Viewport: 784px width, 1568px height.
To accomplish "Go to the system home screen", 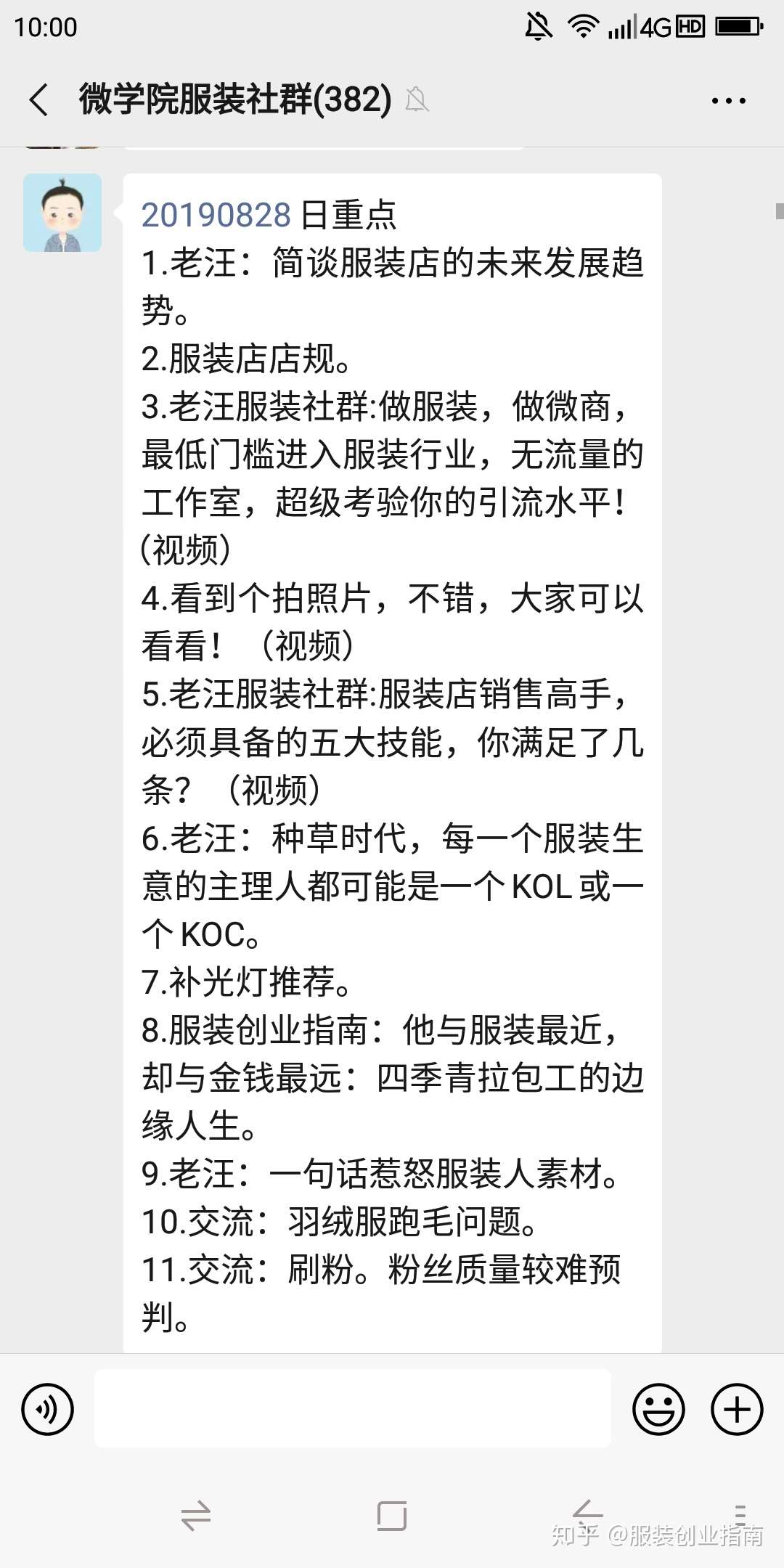I will (391, 1516).
